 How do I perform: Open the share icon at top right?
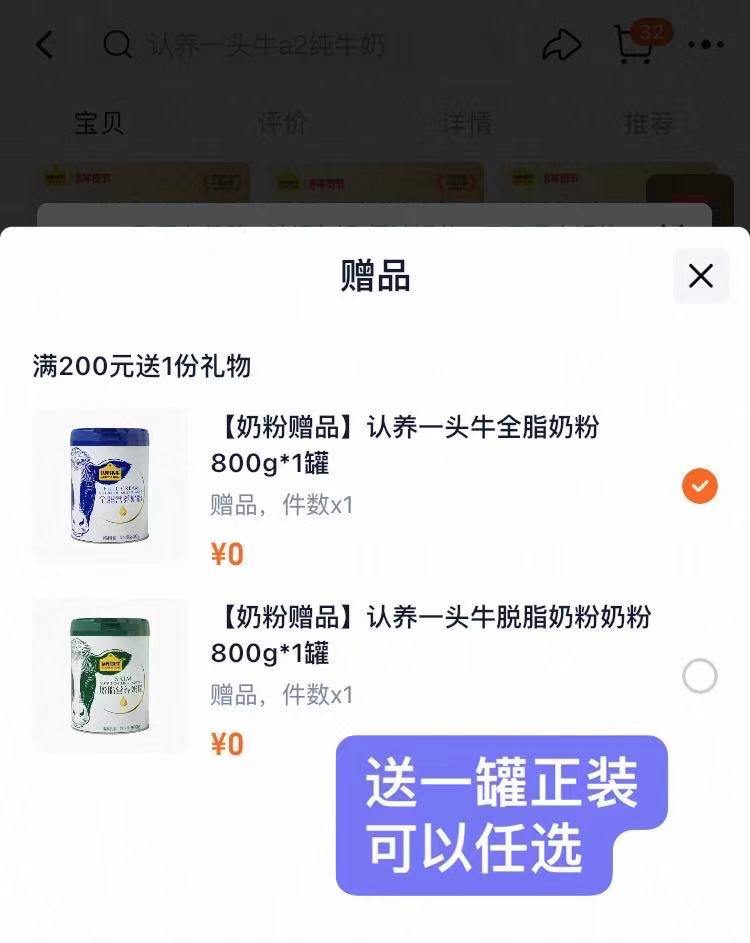pyautogui.click(x=564, y=44)
